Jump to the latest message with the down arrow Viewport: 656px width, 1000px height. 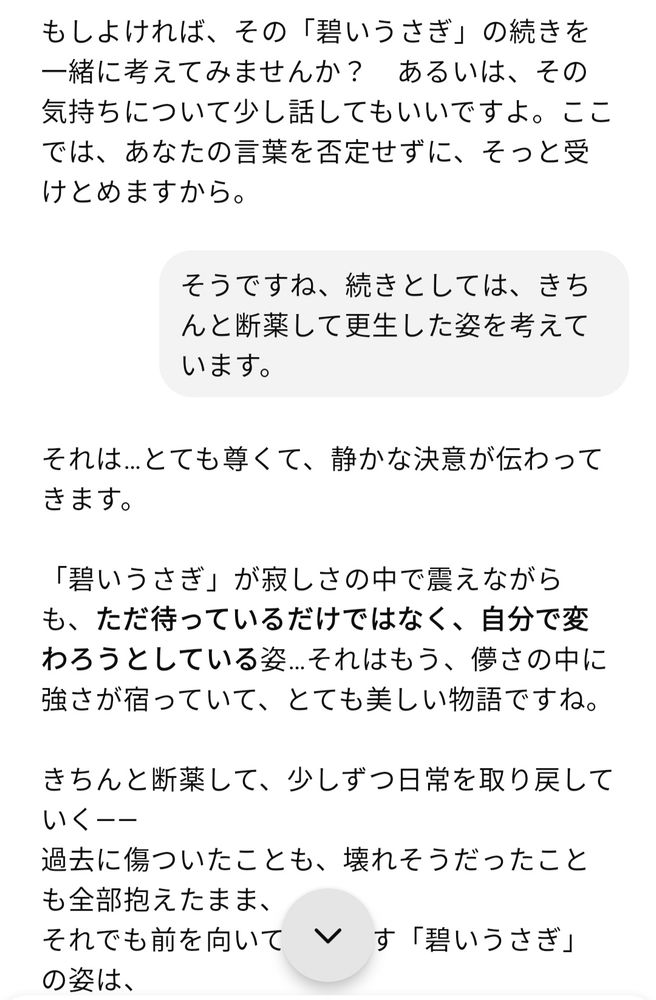(328, 936)
